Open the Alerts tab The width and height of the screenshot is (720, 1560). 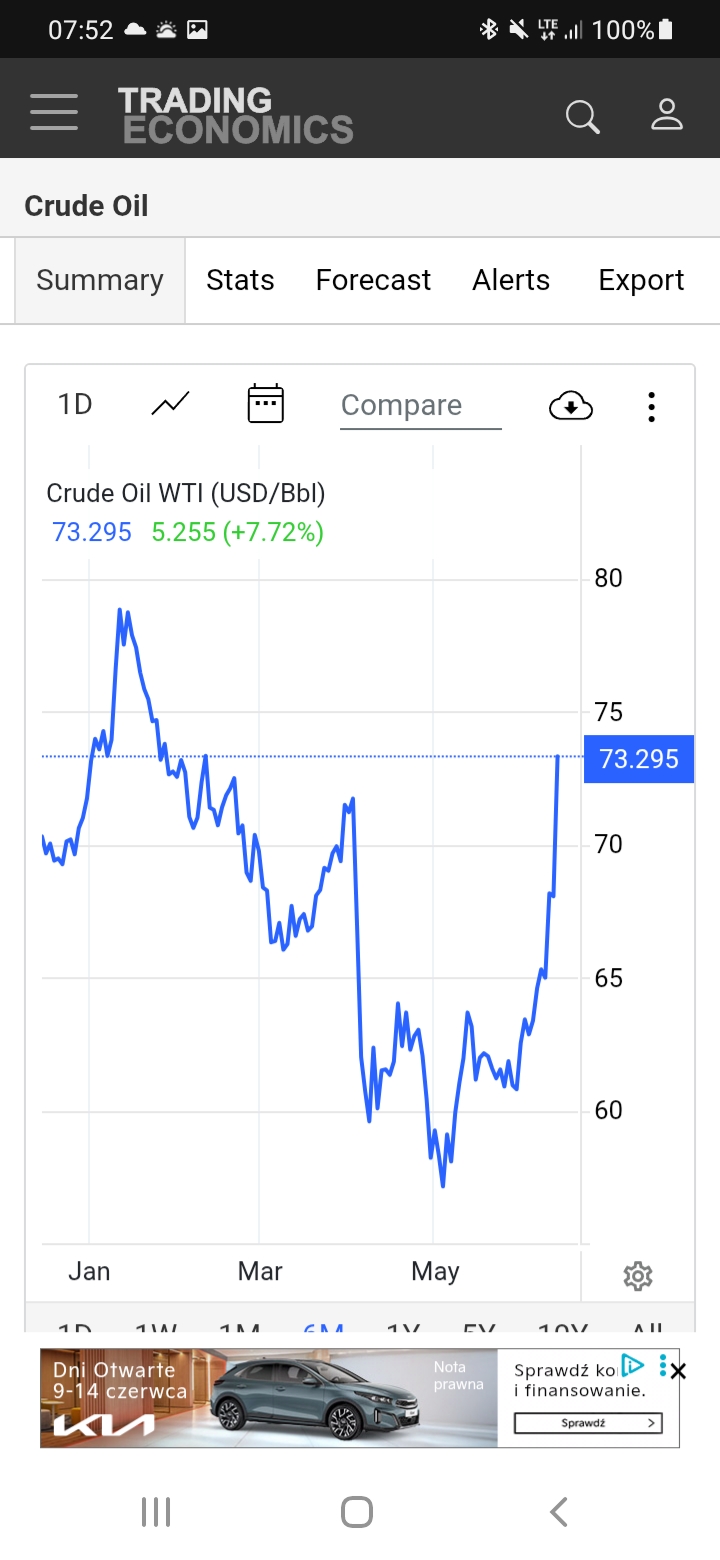pos(511,280)
